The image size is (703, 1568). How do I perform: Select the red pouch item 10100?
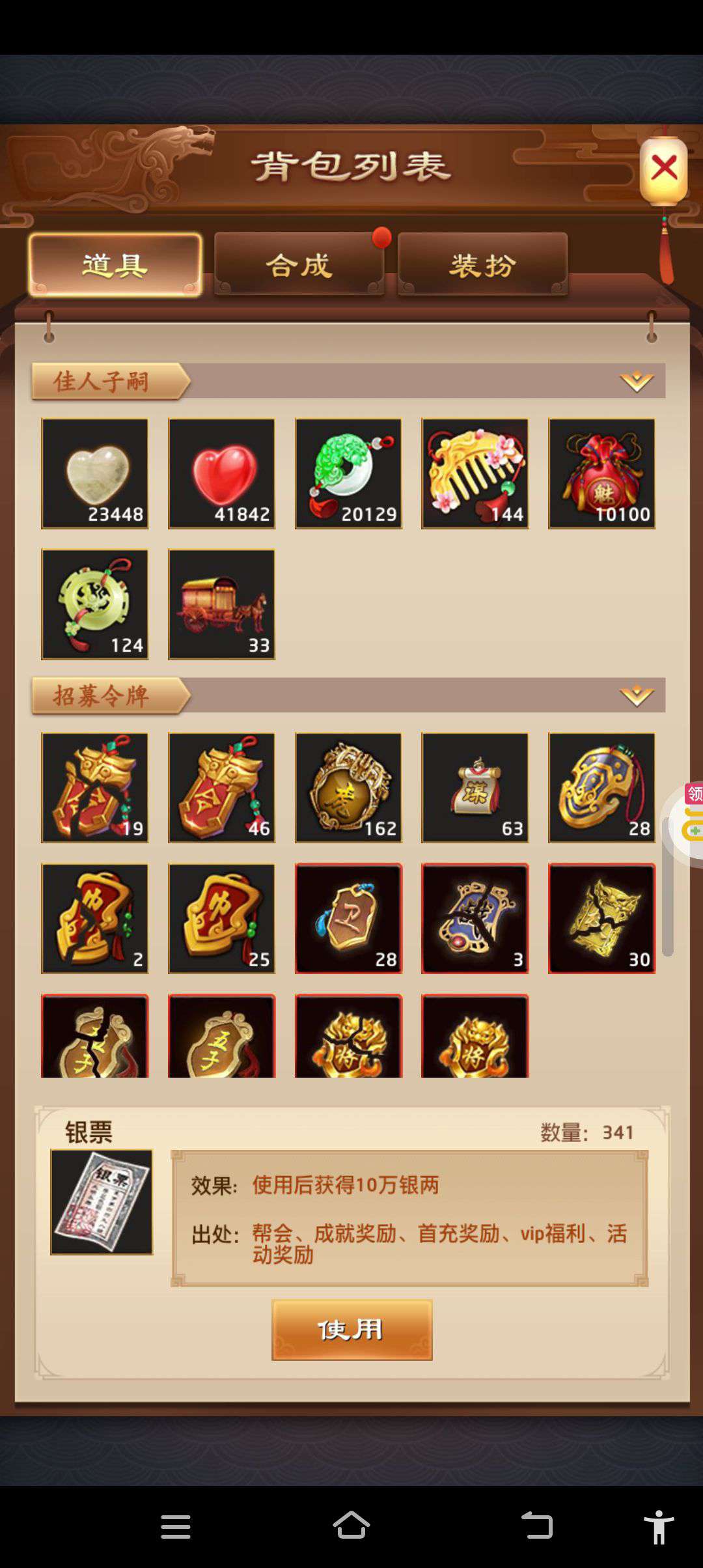click(601, 473)
